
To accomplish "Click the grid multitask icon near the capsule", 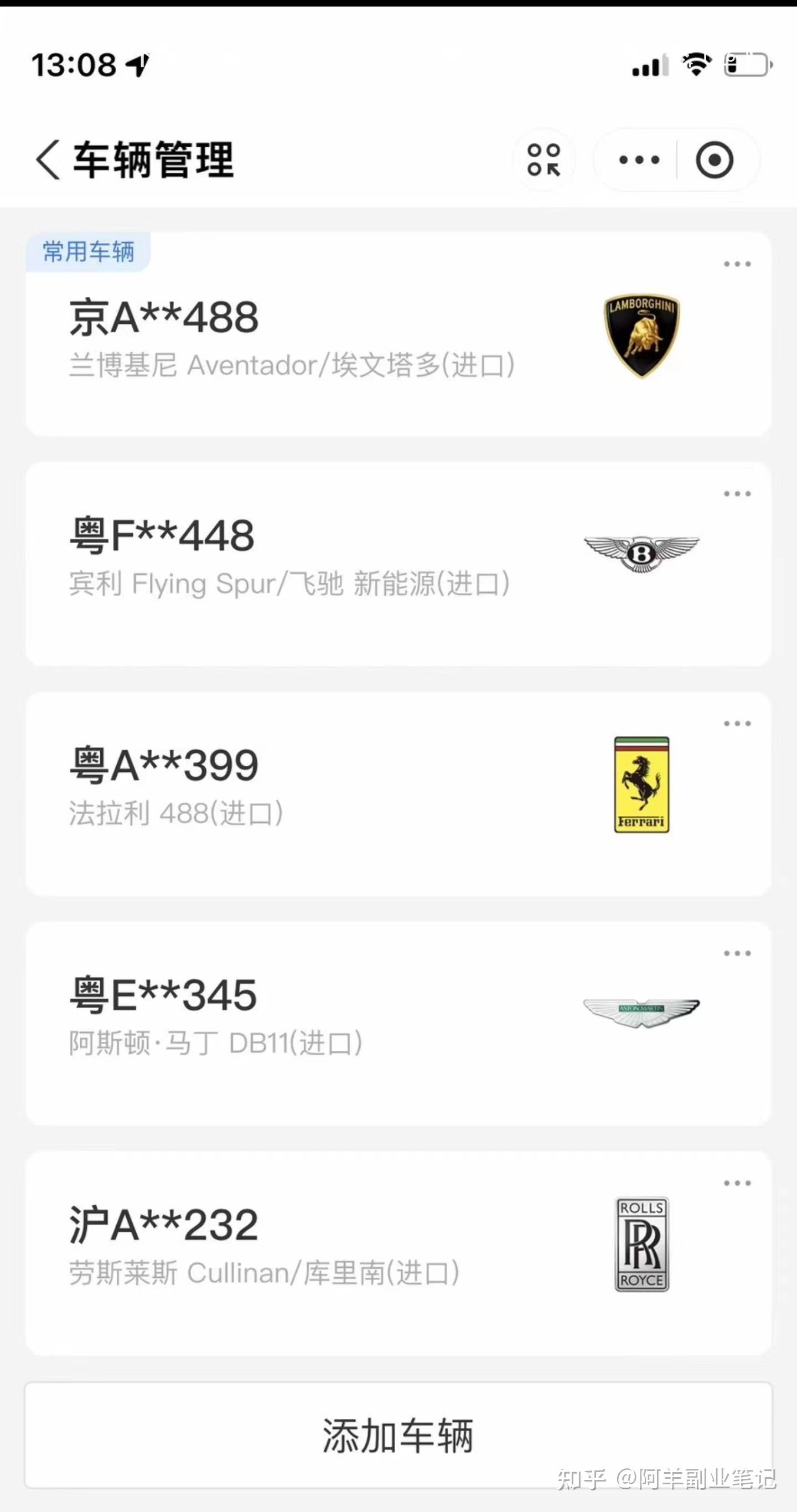I will coord(544,158).
